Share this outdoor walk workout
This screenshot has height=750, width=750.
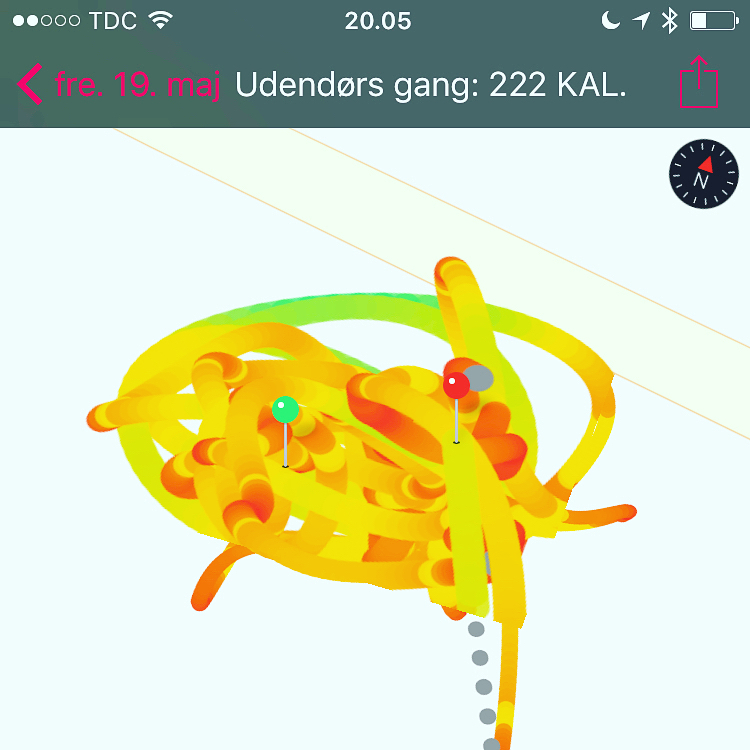[x=699, y=82]
